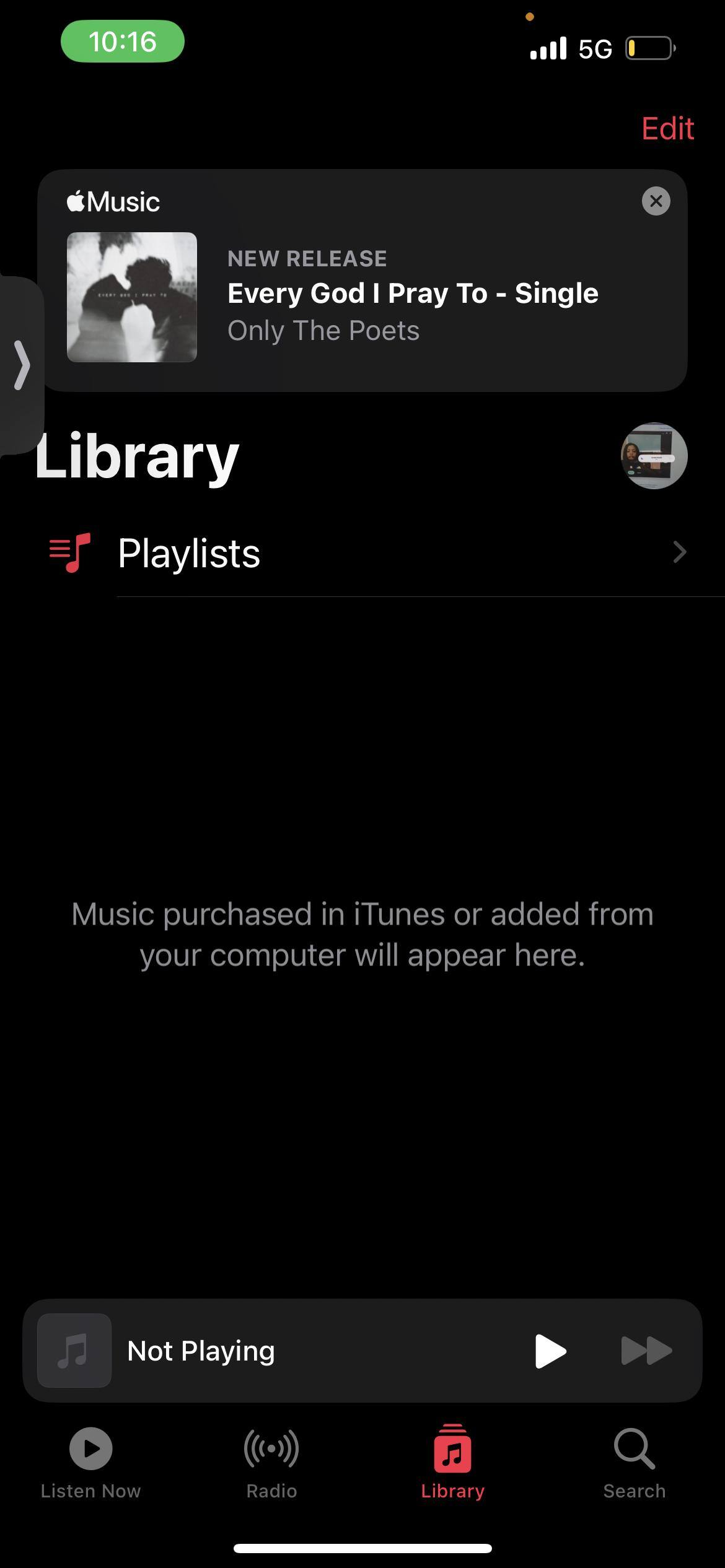Tap Edit to customize the library
The image size is (725, 1568).
pos(667,129)
